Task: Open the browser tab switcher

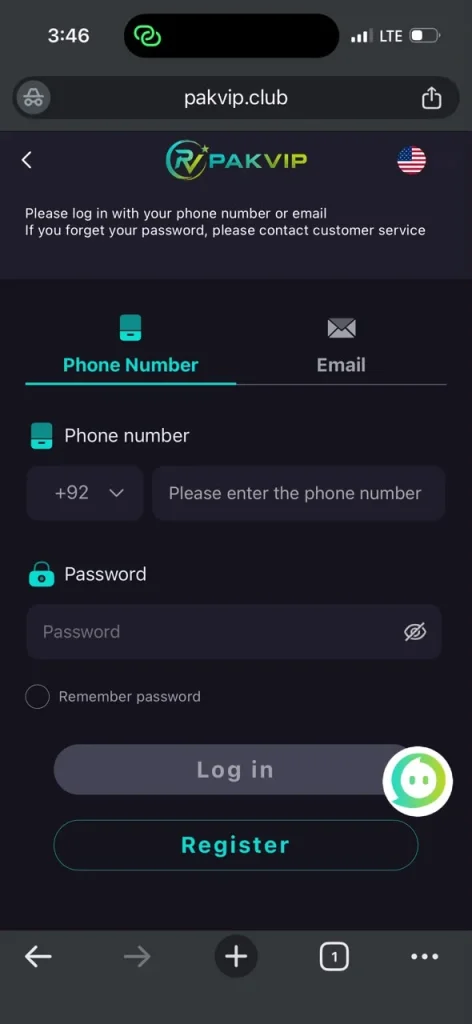Action: click(x=334, y=957)
